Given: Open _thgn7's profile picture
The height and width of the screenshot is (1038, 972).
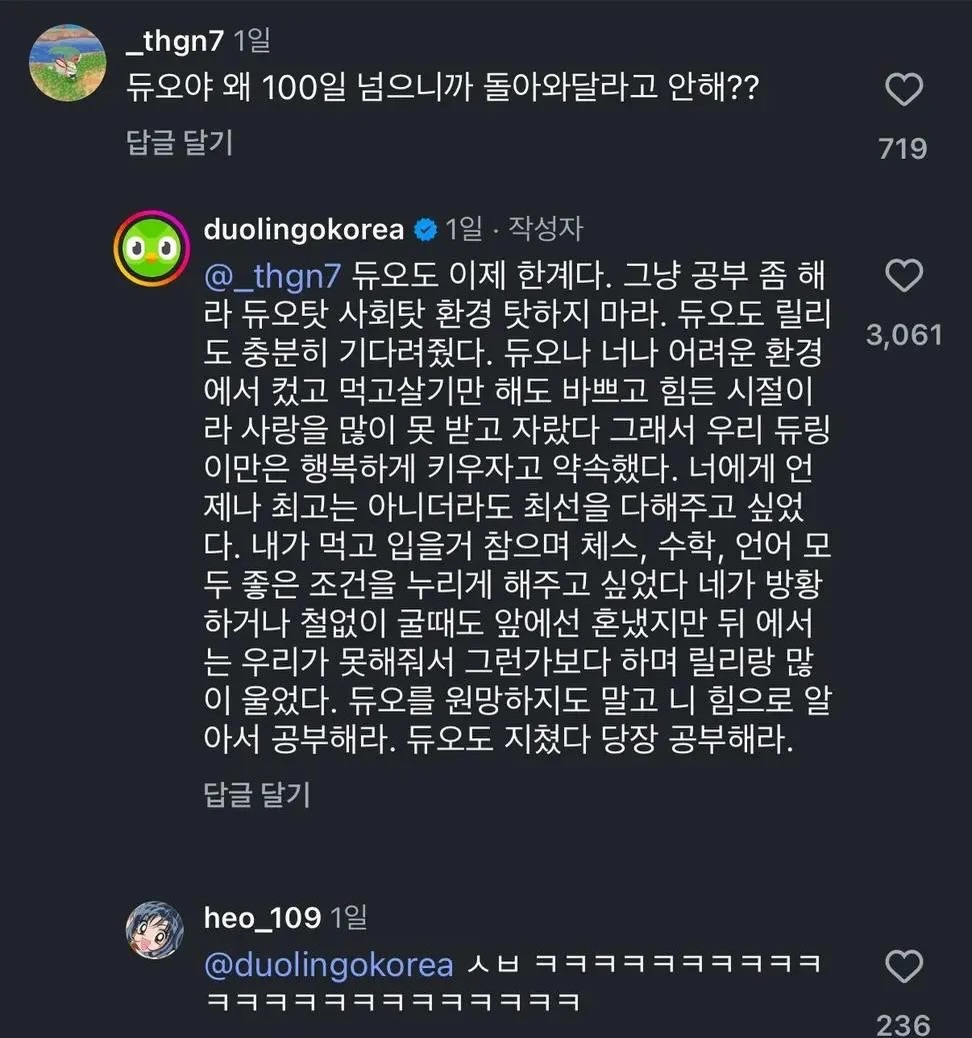Looking at the screenshot, I should [66, 64].
